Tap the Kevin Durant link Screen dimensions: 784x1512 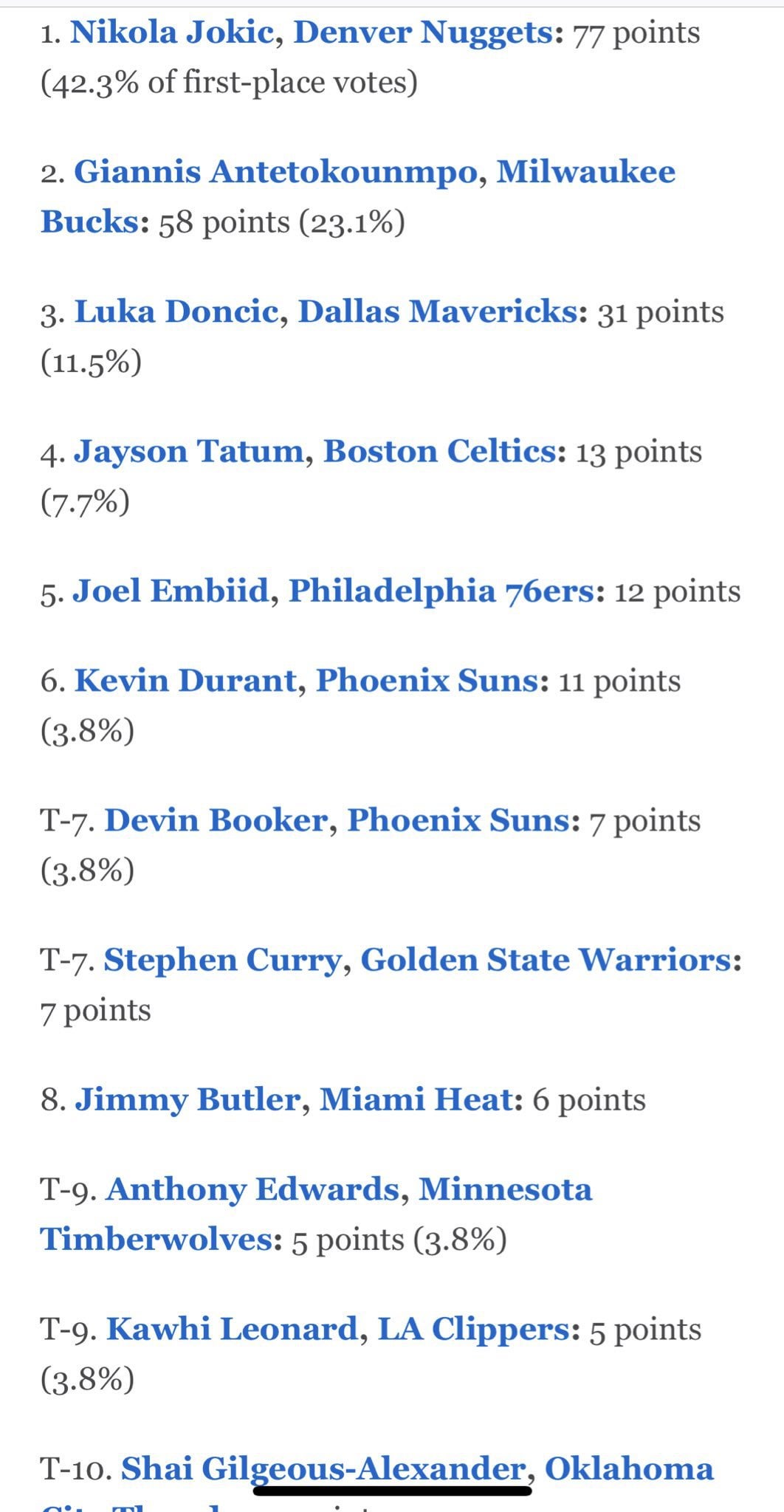[x=185, y=680]
